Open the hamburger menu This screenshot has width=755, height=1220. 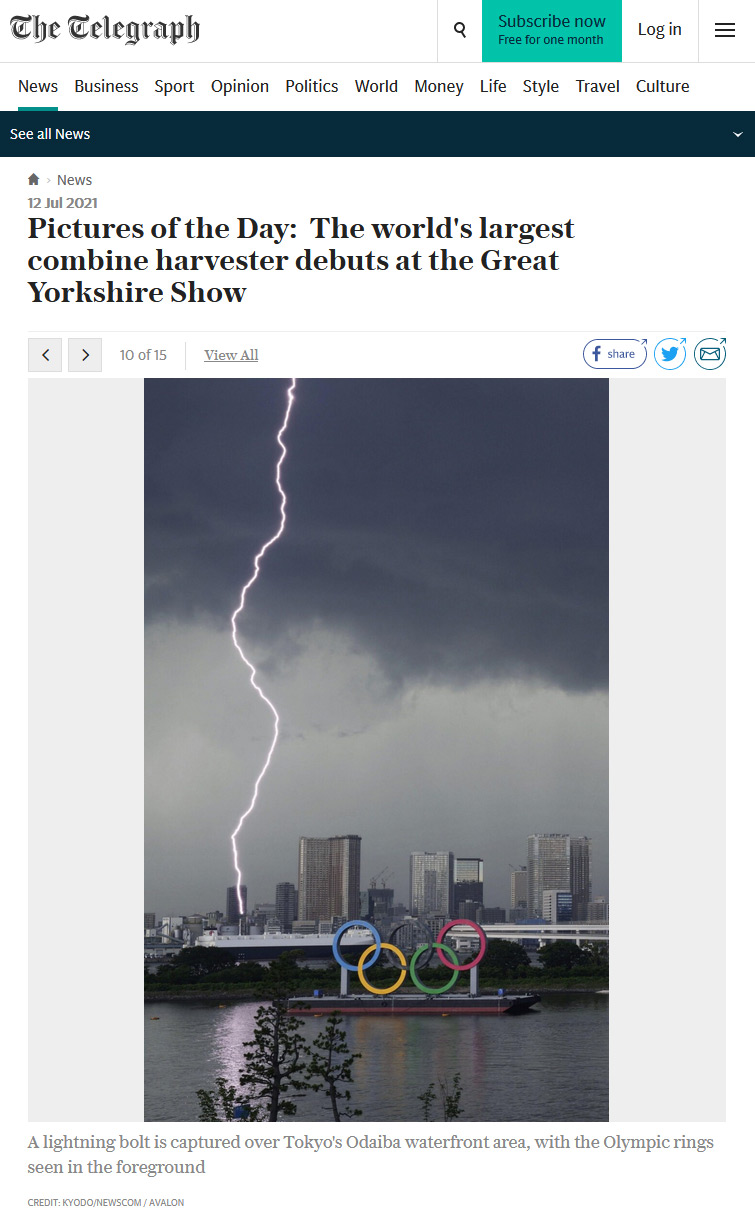[x=725, y=30]
